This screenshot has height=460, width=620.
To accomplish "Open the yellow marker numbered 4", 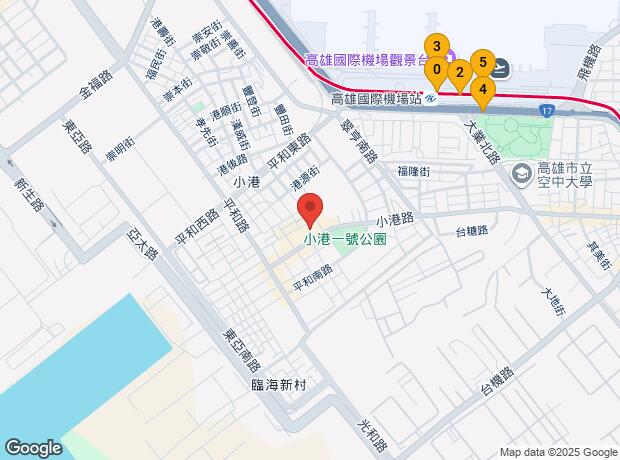I will pos(483,90).
